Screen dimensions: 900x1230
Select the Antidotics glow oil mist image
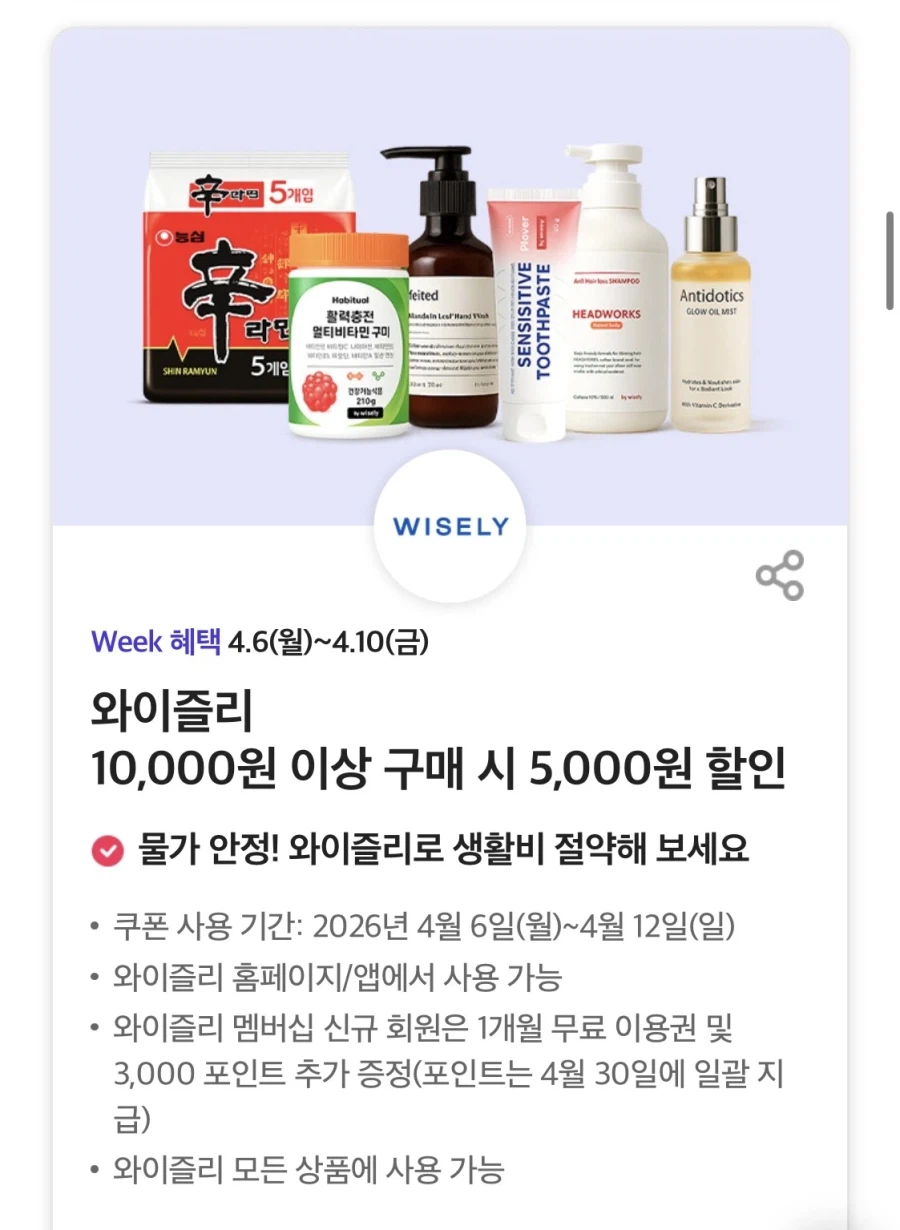(x=712, y=320)
